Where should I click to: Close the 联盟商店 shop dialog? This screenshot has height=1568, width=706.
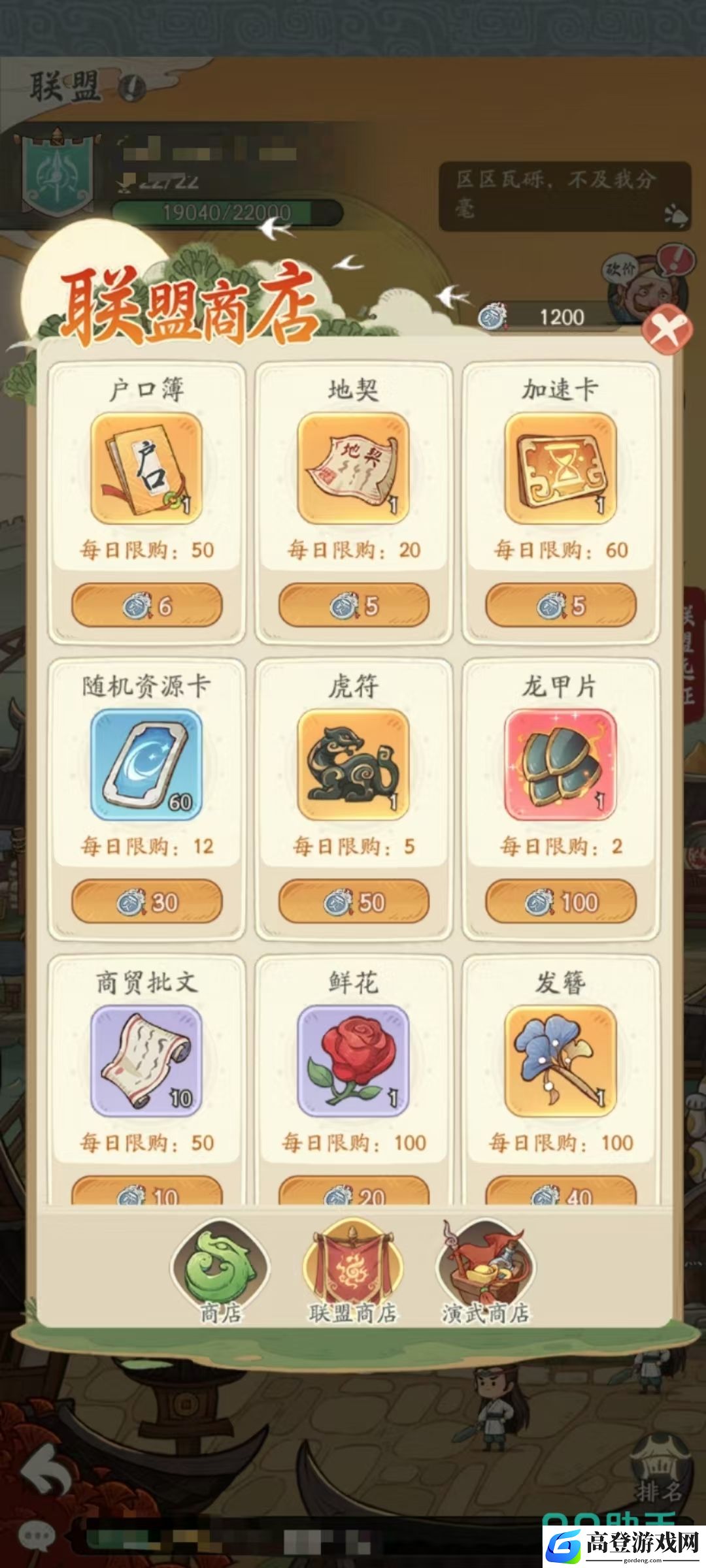[x=666, y=331]
